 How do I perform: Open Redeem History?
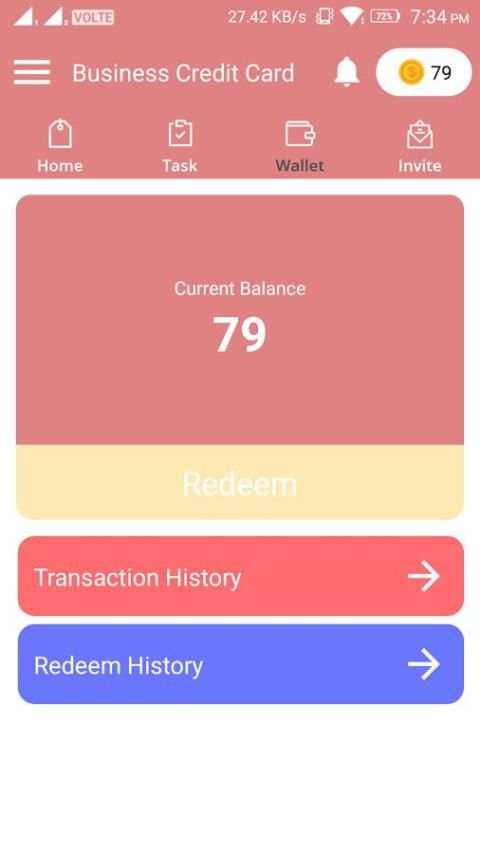(241, 664)
